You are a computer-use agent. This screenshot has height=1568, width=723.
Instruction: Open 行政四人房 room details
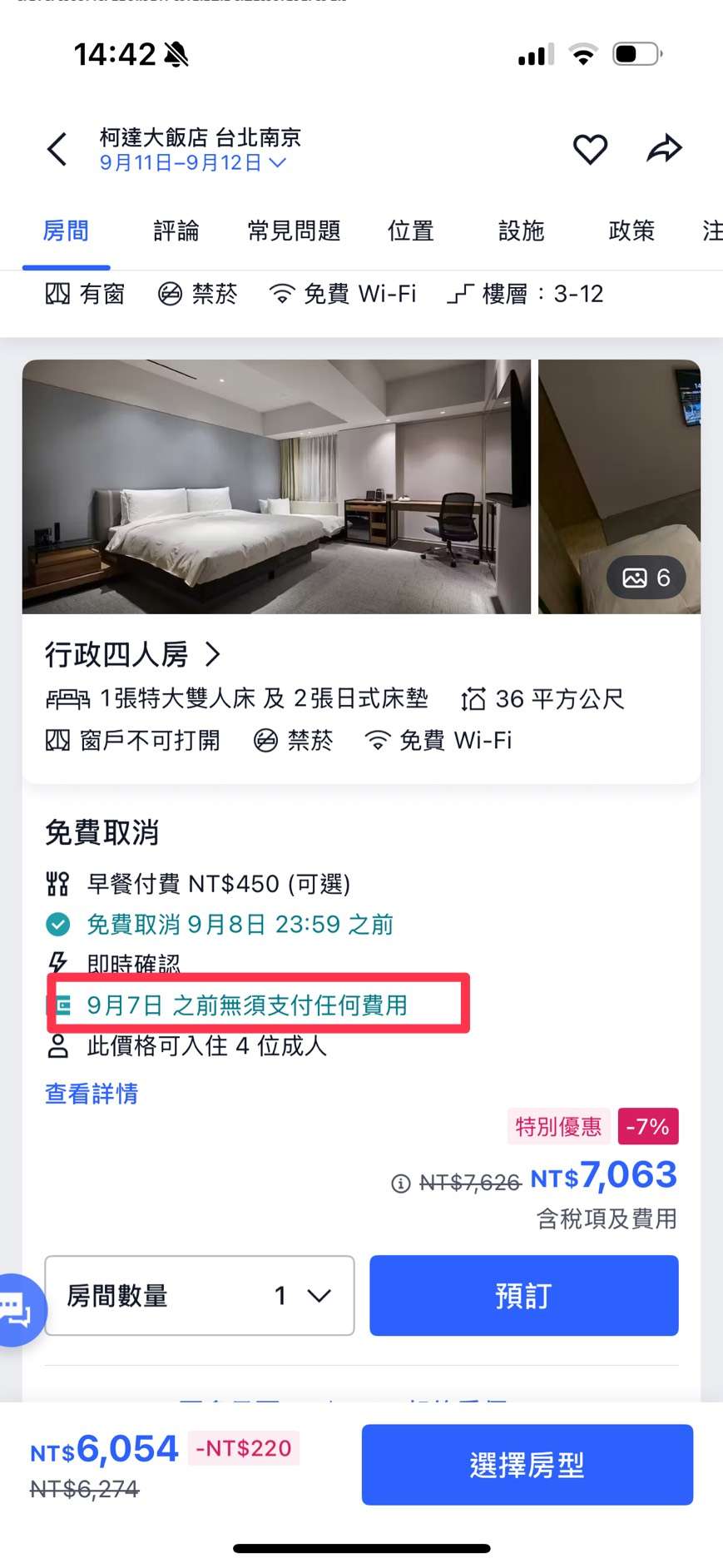[x=132, y=655]
